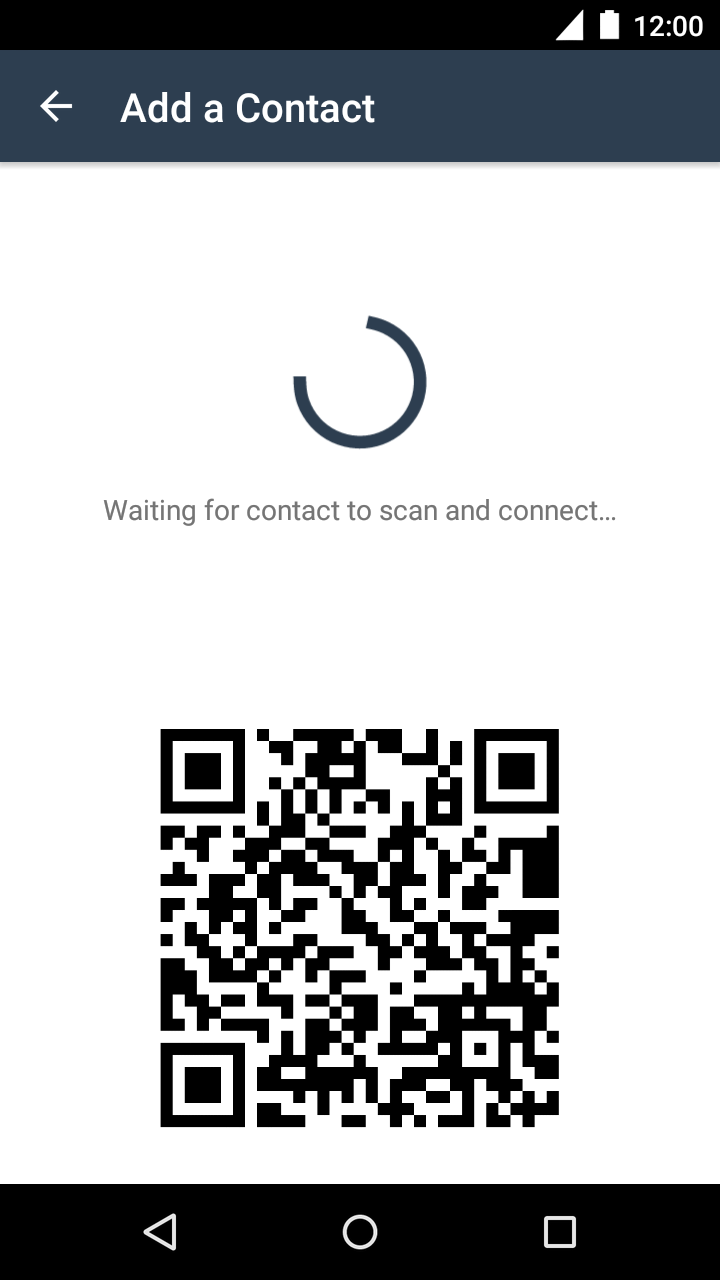Open the recent apps view
Image resolution: width=720 pixels, height=1280 pixels.
tap(559, 1232)
